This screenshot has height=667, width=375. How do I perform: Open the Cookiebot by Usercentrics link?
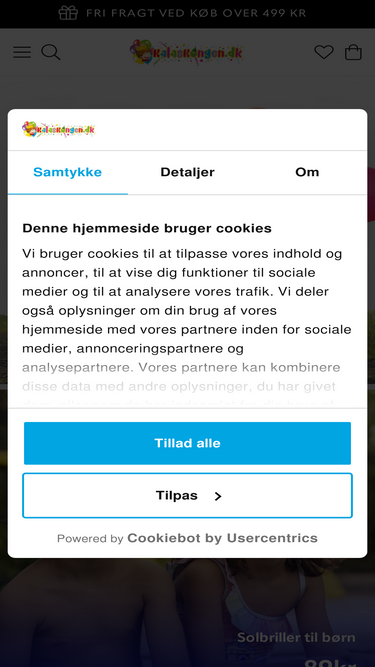(x=222, y=538)
